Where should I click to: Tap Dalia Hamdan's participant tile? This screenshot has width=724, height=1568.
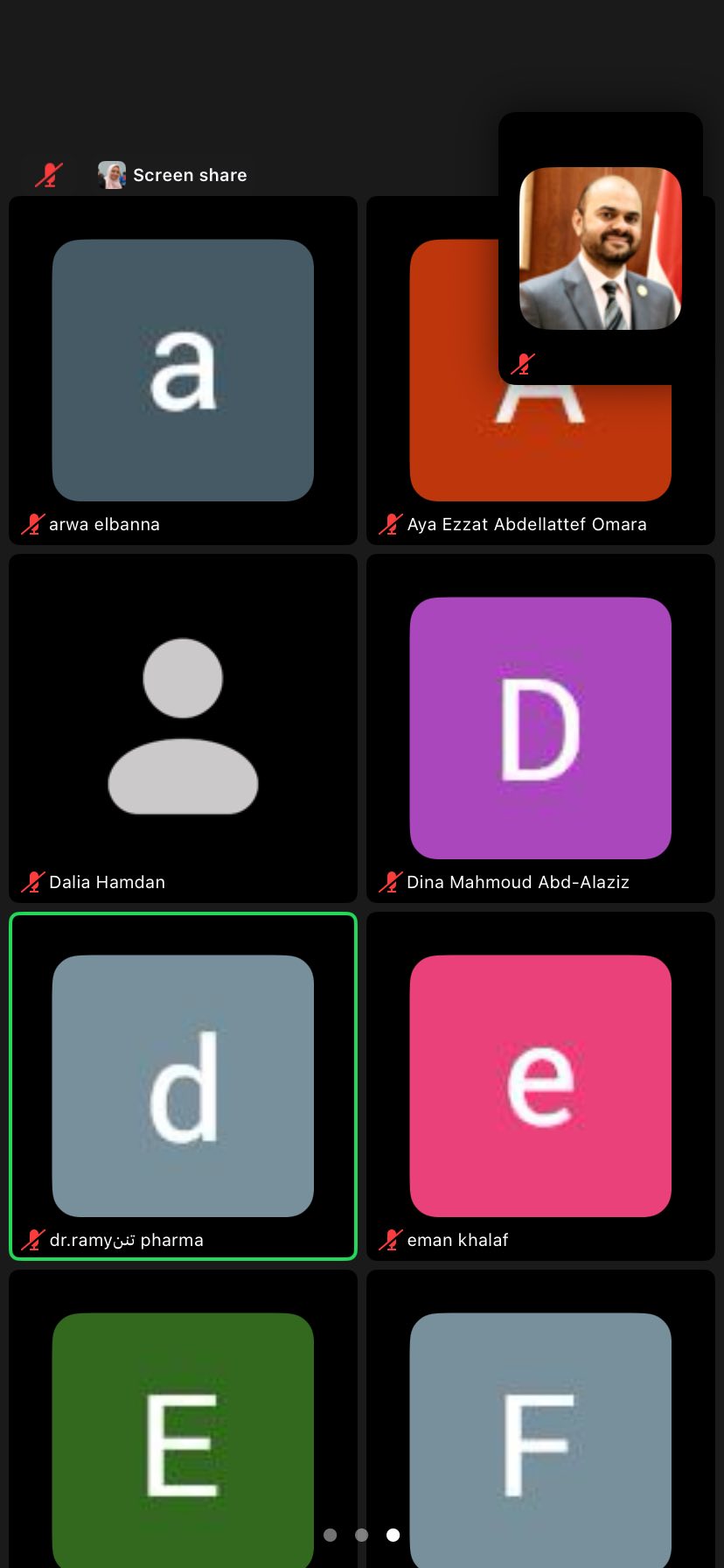[x=183, y=727]
